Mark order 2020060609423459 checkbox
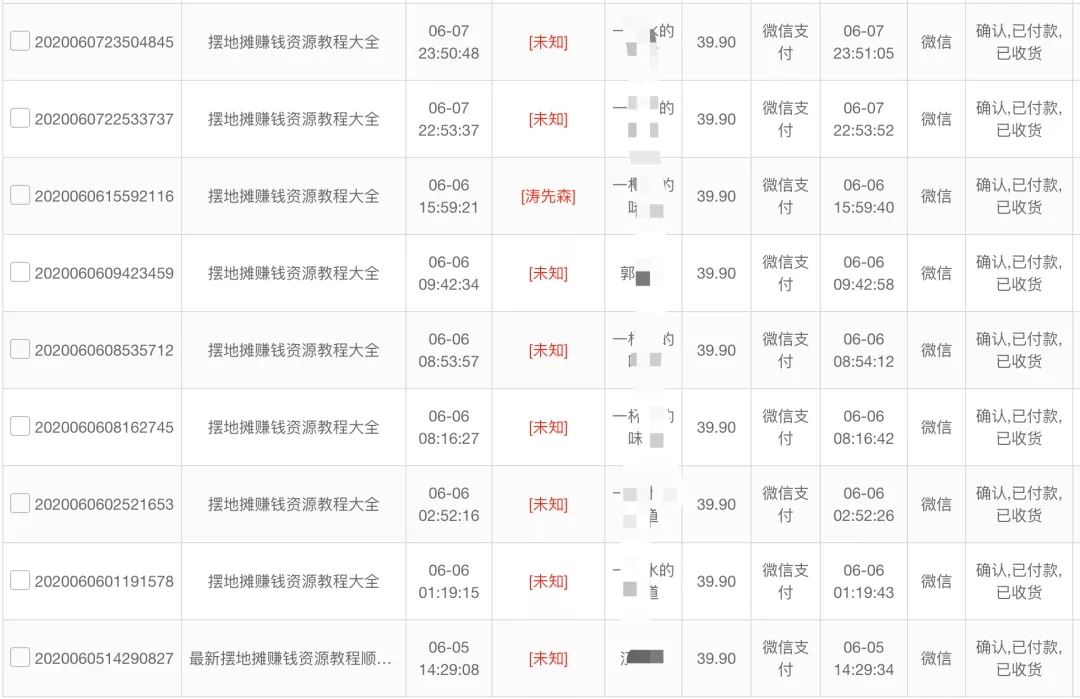Viewport: 1080px width, 699px height. tap(20, 272)
